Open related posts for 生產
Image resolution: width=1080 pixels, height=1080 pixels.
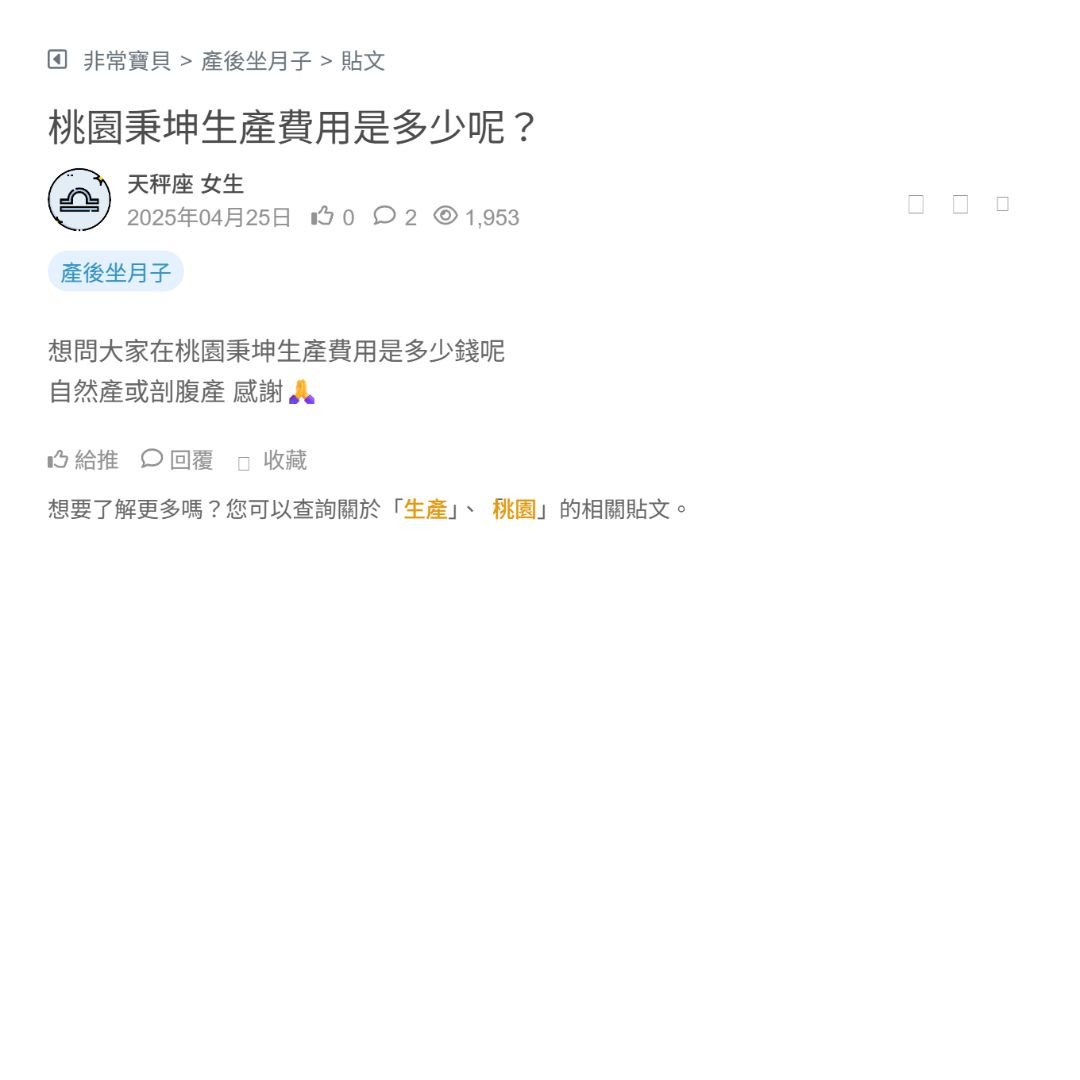click(x=425, y=509)
